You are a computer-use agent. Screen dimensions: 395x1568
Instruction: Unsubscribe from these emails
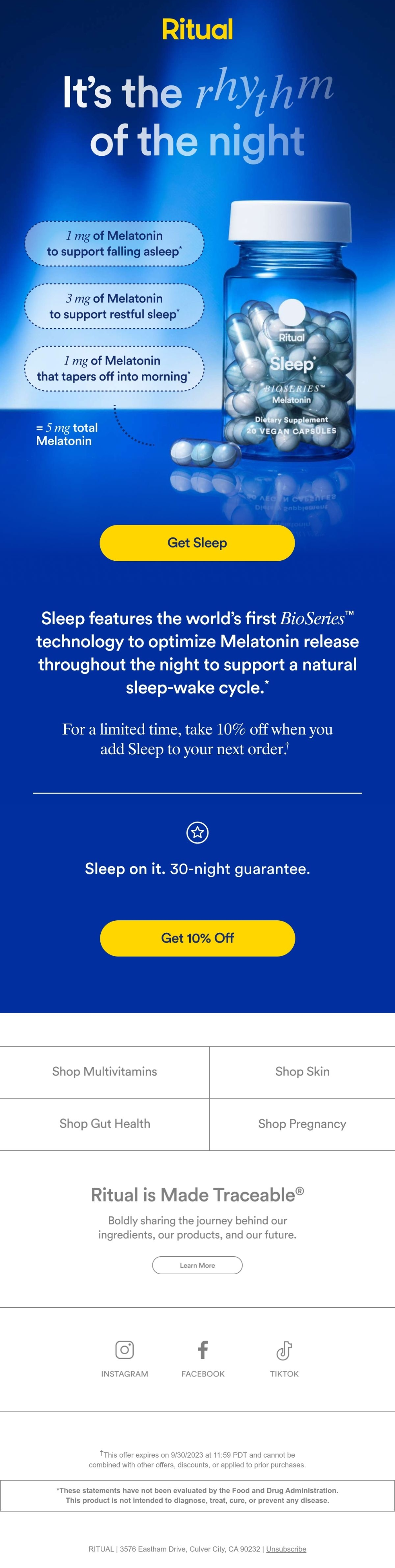click(x=286, y=1548)
